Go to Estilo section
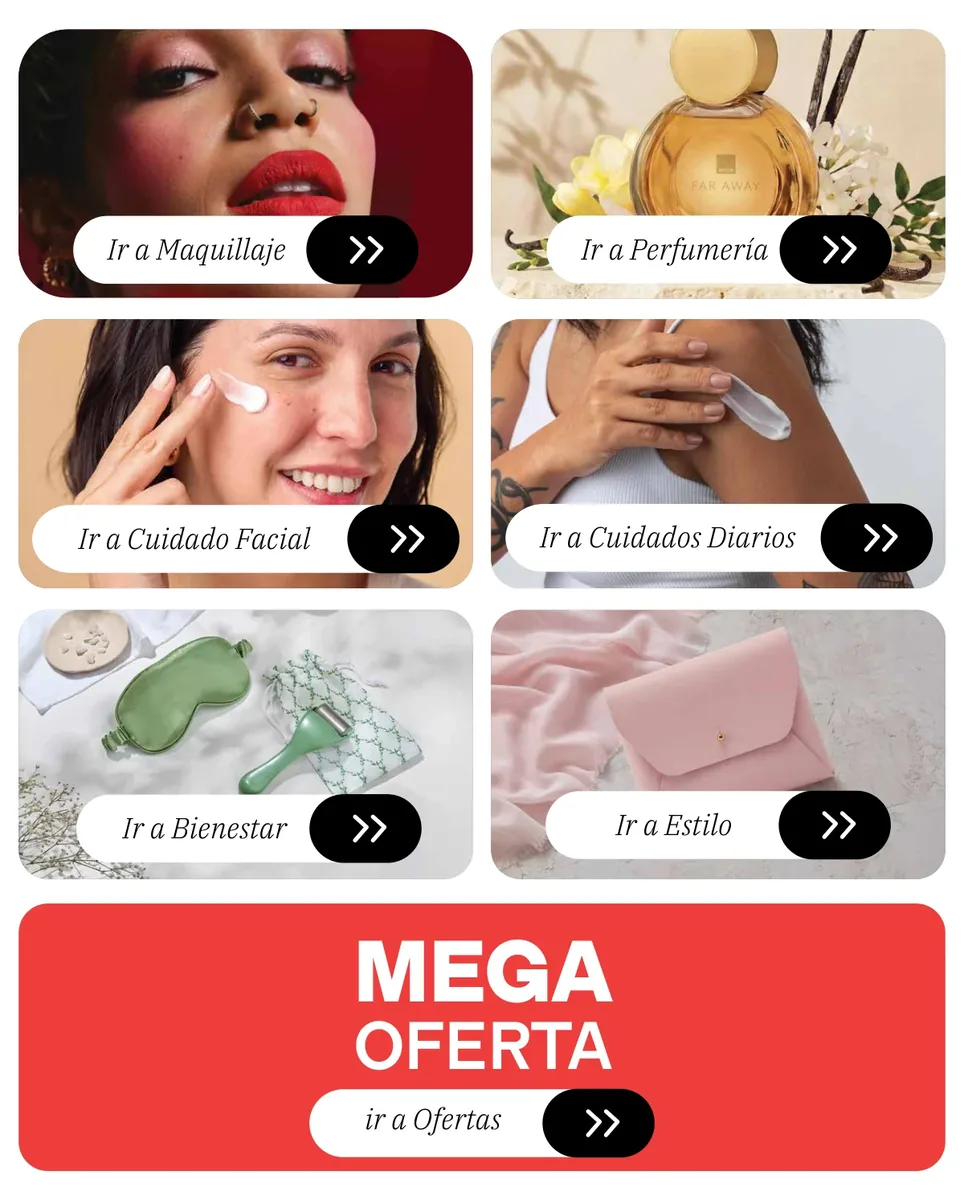 718,825
